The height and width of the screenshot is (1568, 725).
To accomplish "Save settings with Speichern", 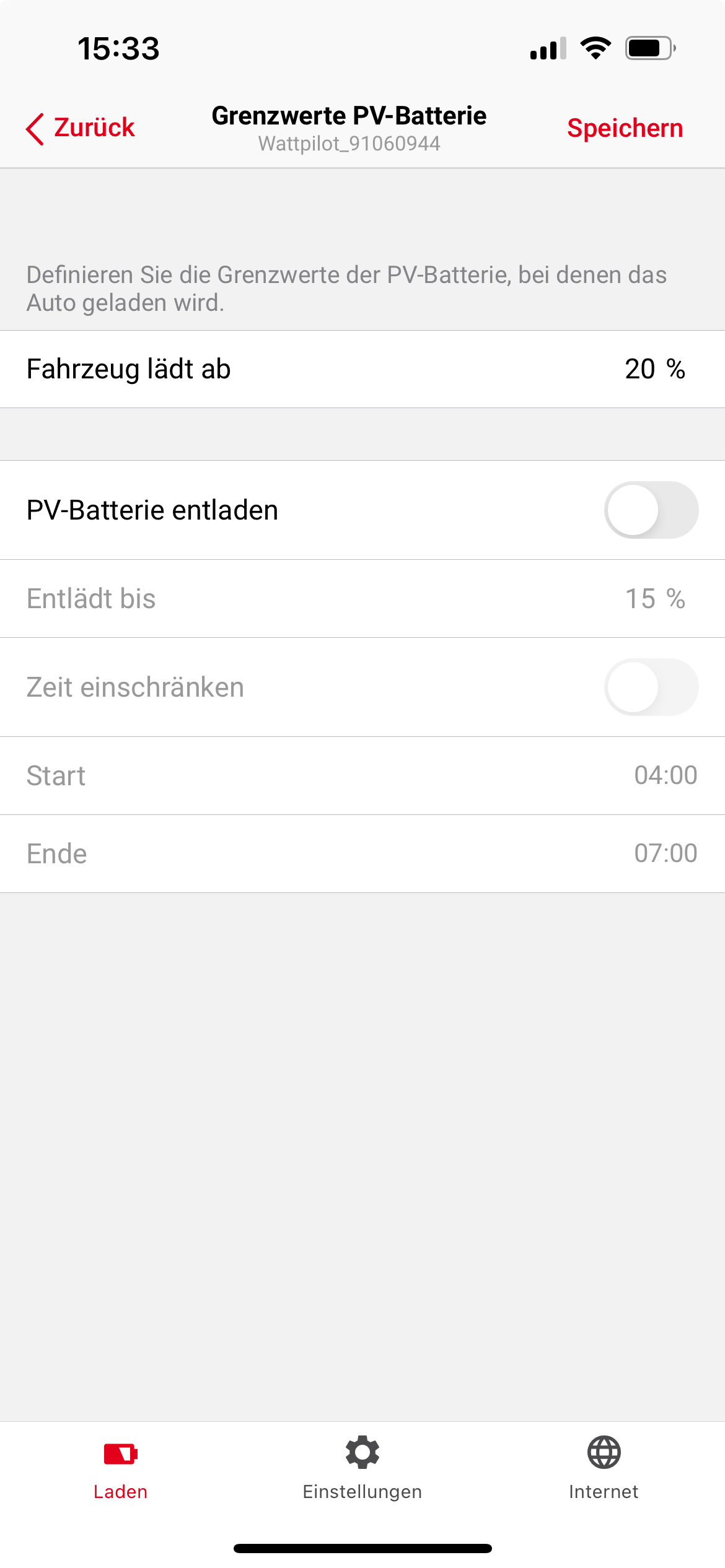I will (x=625, y=128).
